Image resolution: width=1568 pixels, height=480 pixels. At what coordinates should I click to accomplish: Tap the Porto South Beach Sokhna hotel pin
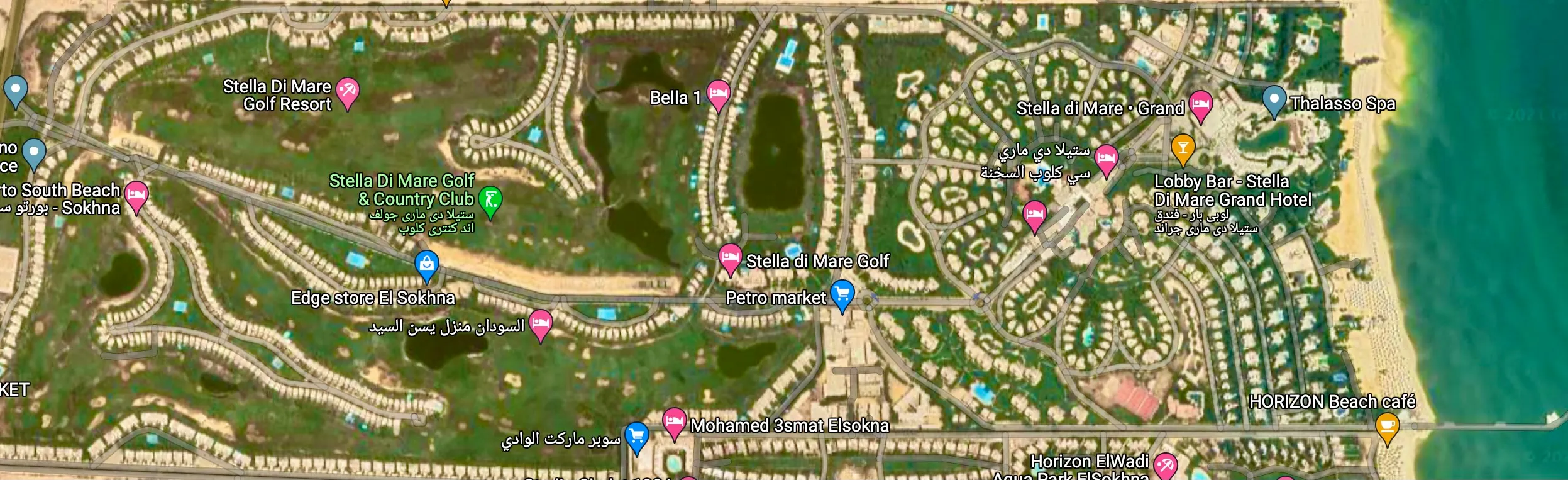[x=136, y=195]
